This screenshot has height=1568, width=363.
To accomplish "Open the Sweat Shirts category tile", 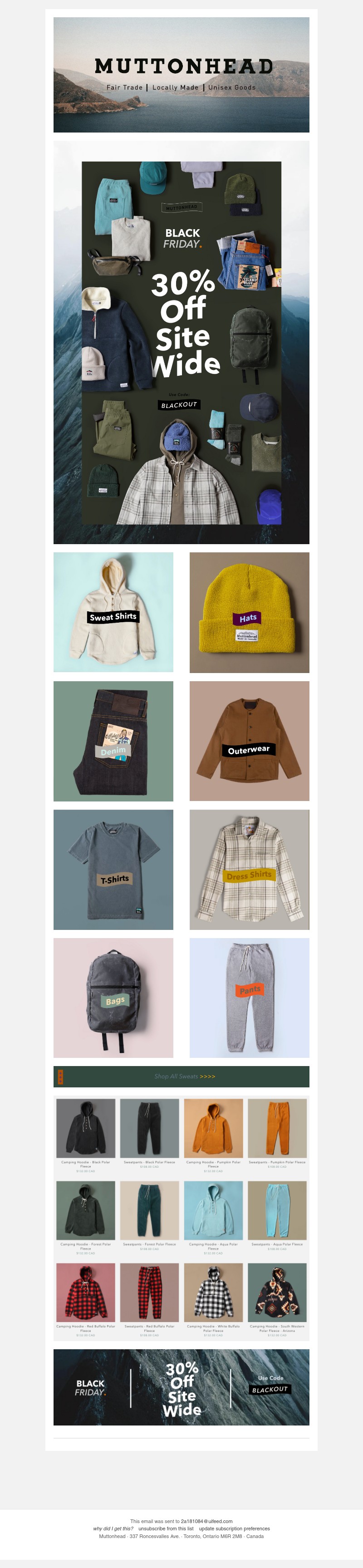I will [113, 612].
